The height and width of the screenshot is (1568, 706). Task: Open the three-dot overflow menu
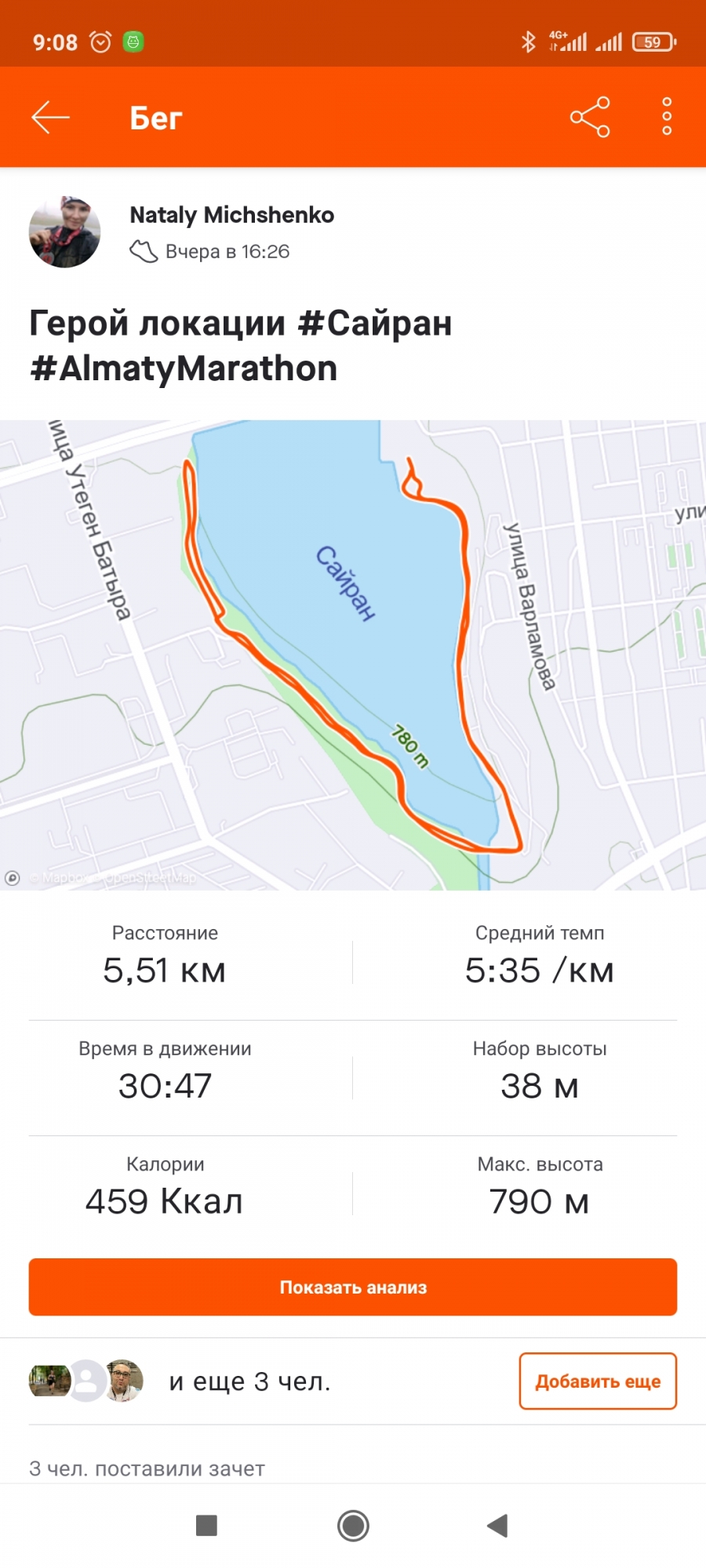pyautogui.click(x=667, y=118)
